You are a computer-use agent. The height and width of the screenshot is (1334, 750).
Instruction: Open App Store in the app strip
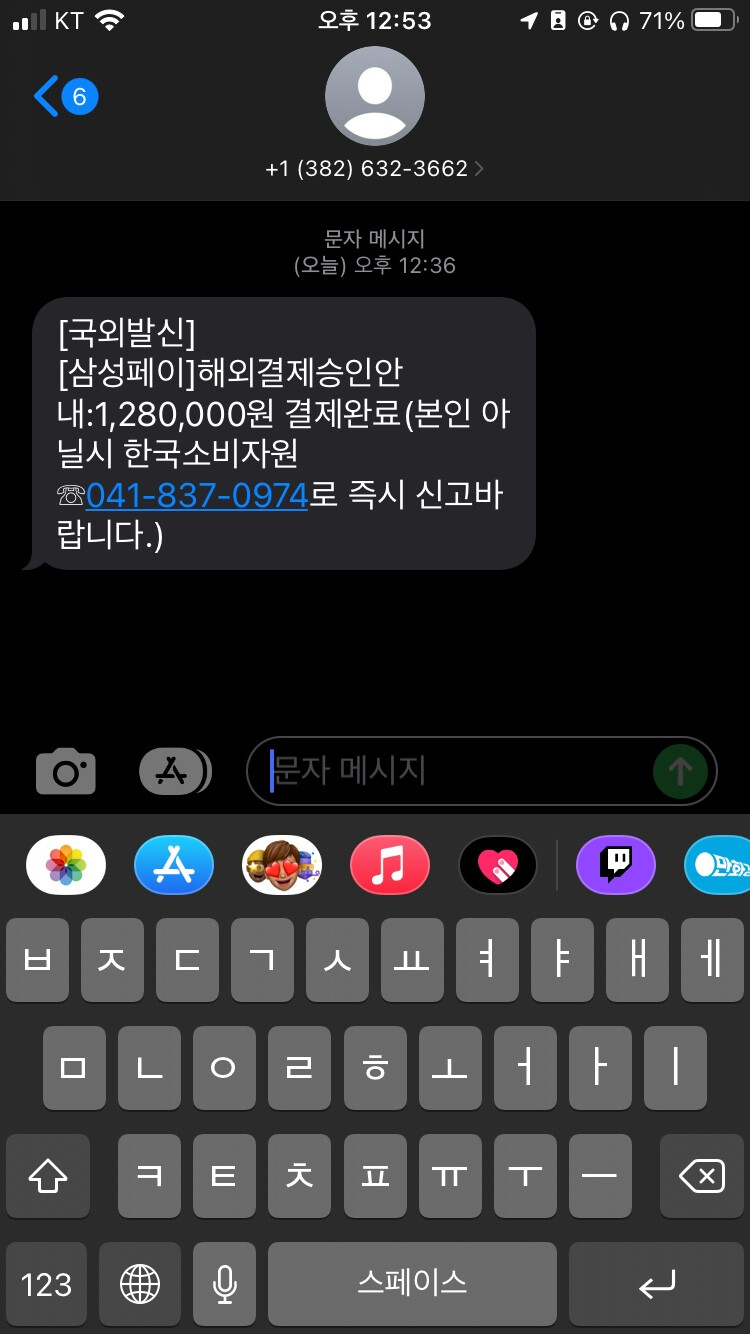(174, 865)
